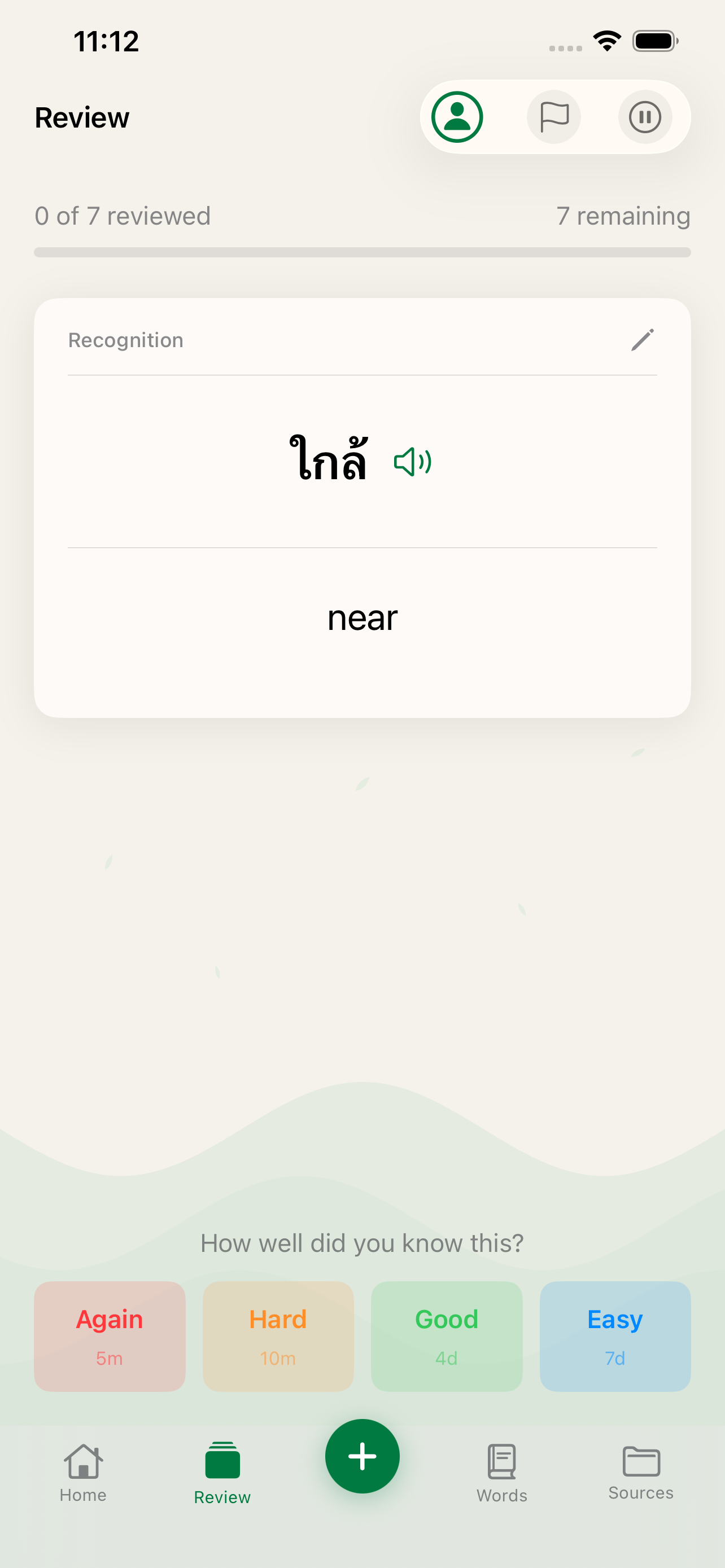The width and height of the screenshot is (725, 1568).
Task: Flag the current flashcard
Action: [553, 117]
